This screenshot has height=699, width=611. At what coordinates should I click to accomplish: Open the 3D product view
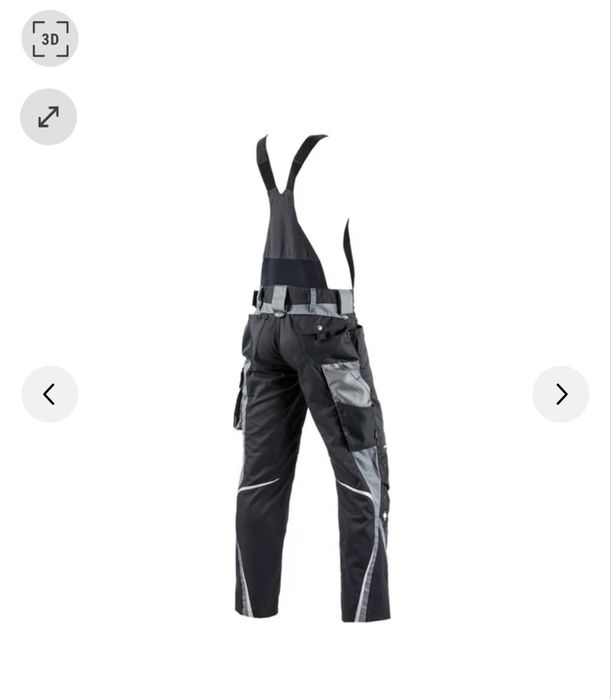50,39
